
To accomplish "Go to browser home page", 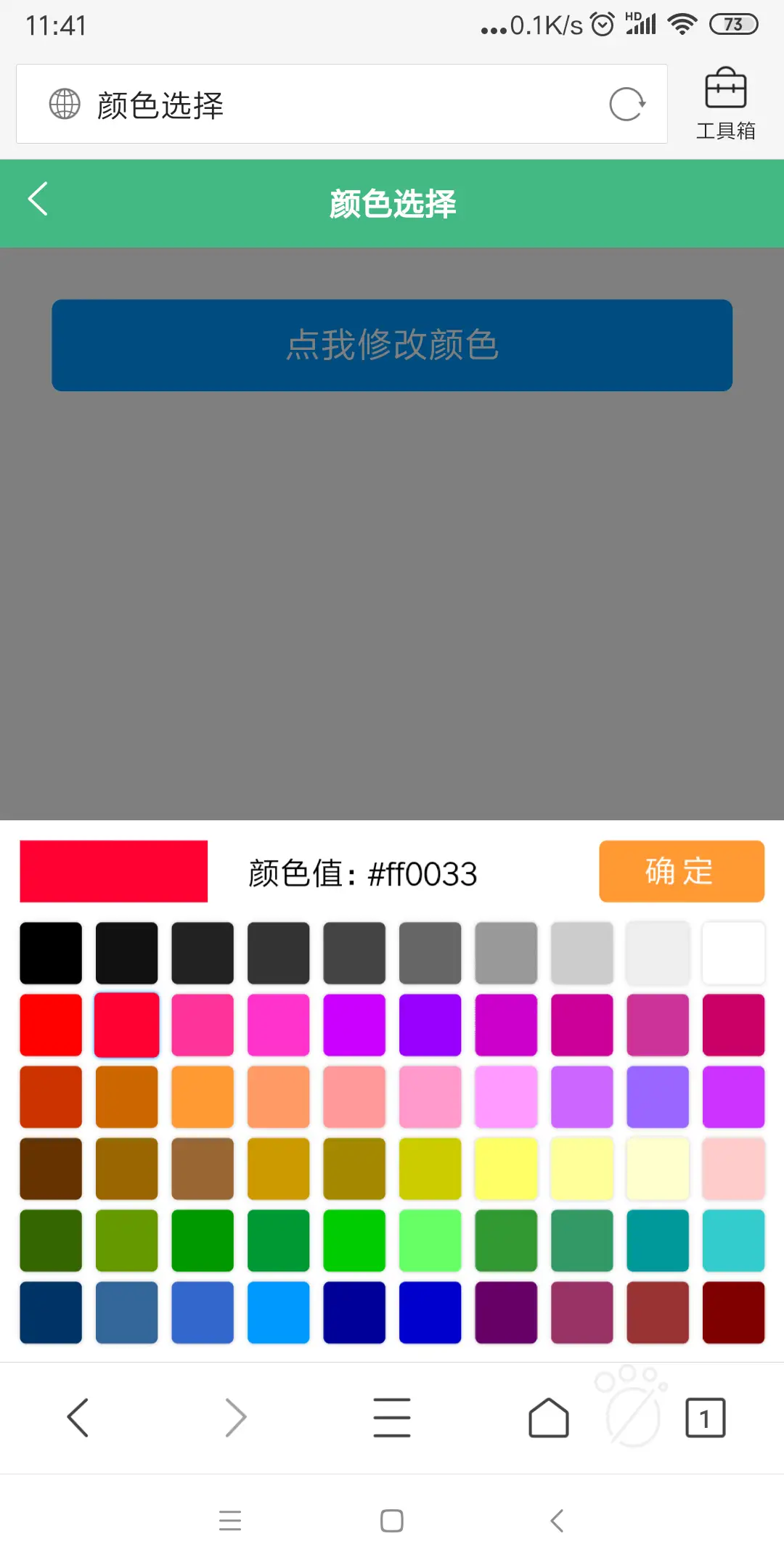I will click(548, 1417).
